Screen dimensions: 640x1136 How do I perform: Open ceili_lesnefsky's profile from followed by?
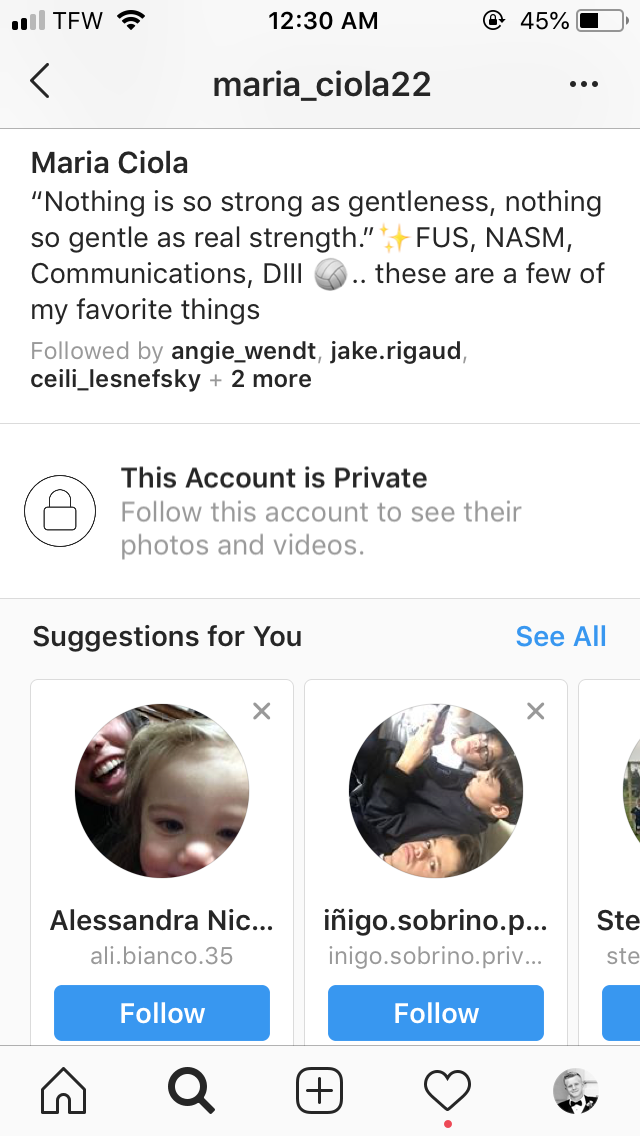[115, 379]
